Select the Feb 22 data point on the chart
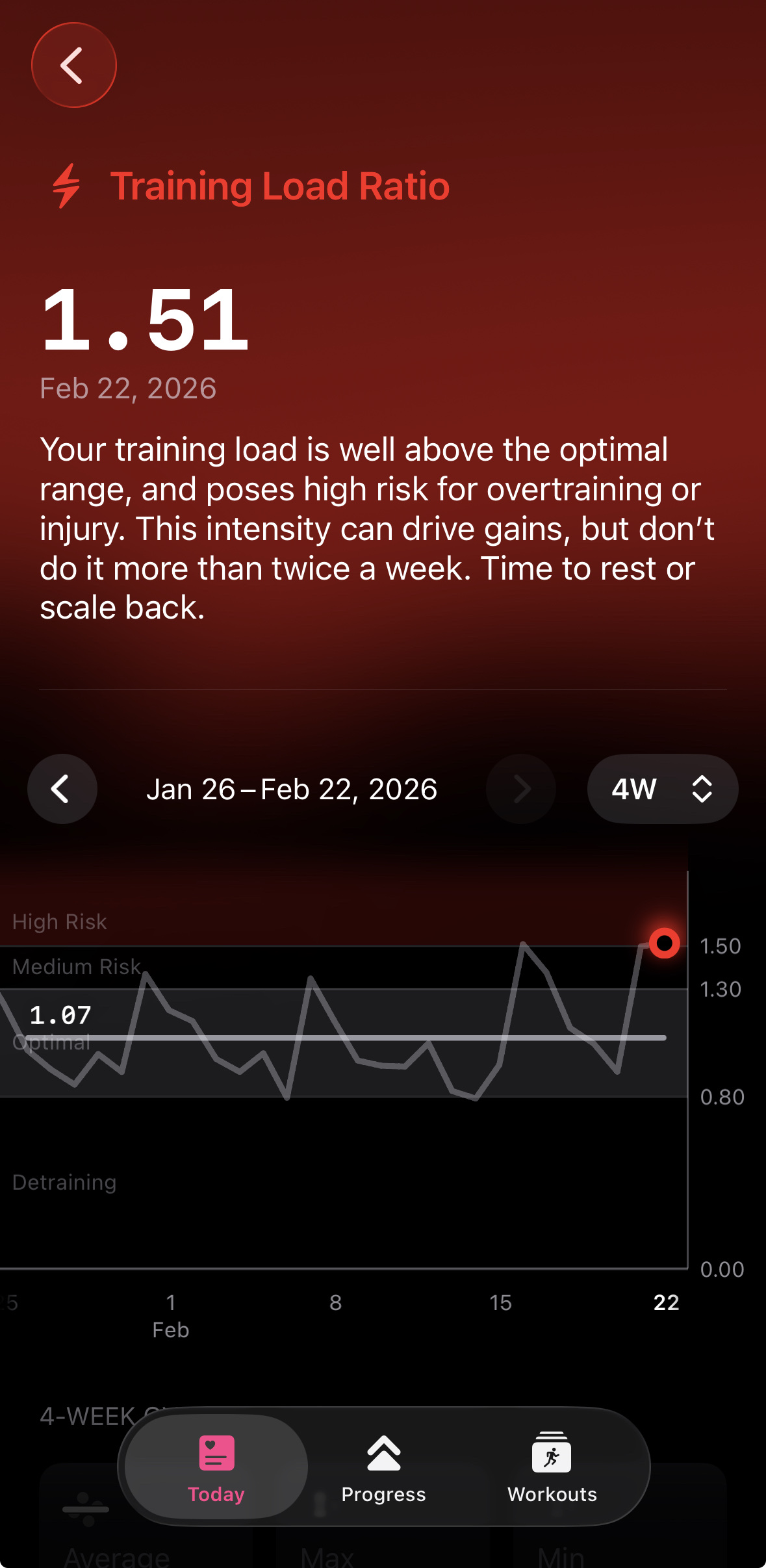766x1568 pixels. [664, 943]
